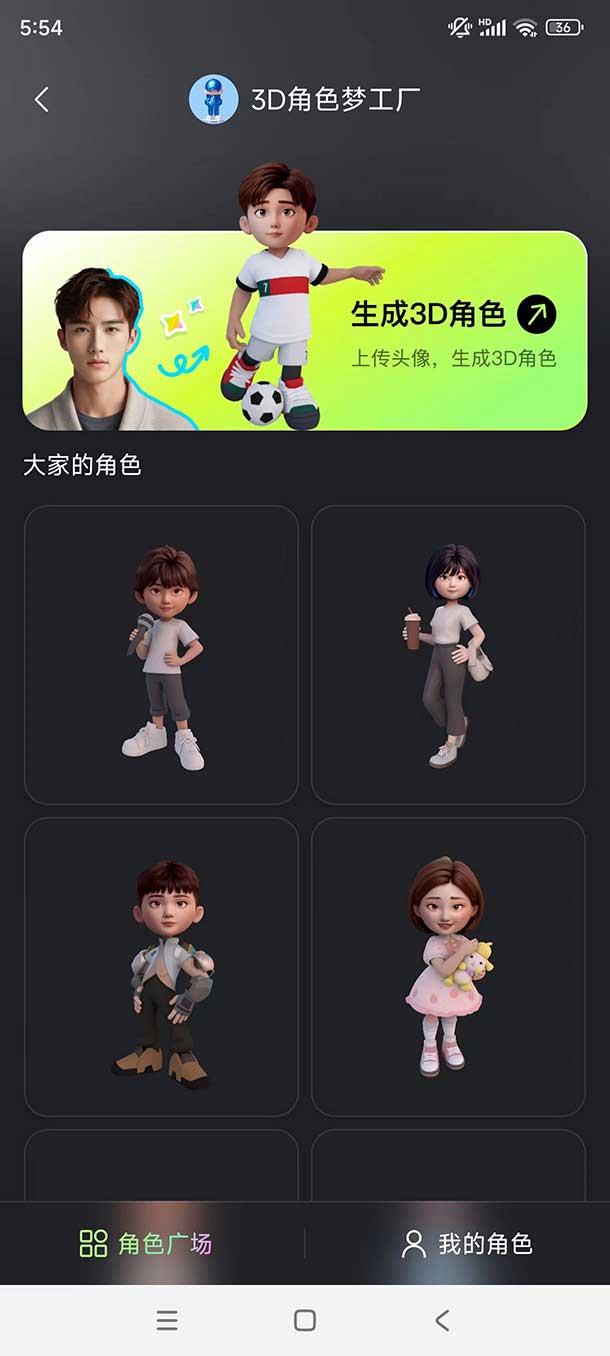Tap the 生成3D角色 banner
The width and height of the screenshot is (610, 1356).
pyautogui.click(x=304, y=331)
